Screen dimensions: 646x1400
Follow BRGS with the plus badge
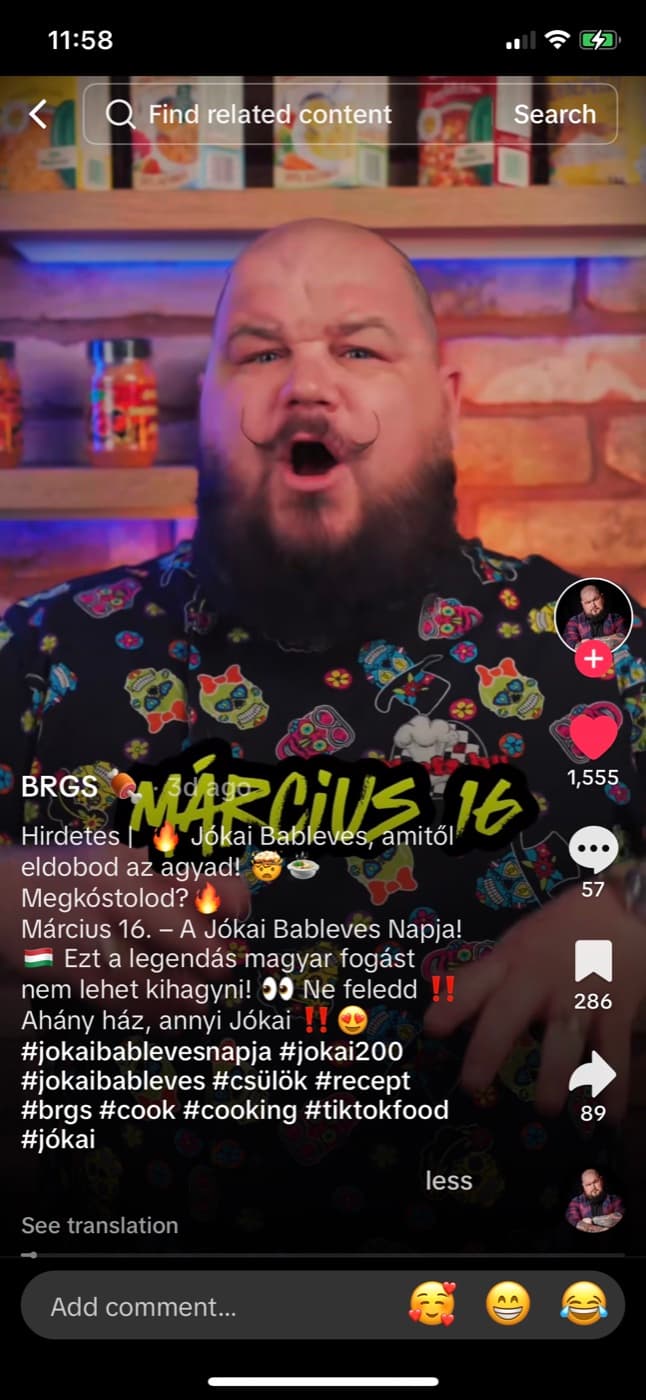594,660
